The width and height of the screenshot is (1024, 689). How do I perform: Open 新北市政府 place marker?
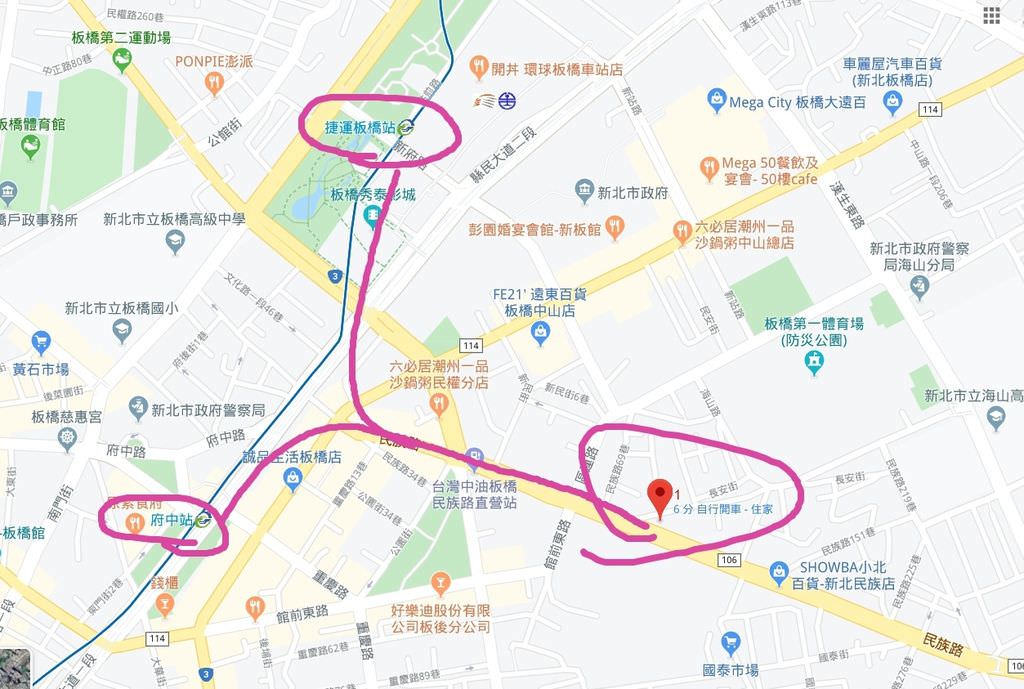585,191
